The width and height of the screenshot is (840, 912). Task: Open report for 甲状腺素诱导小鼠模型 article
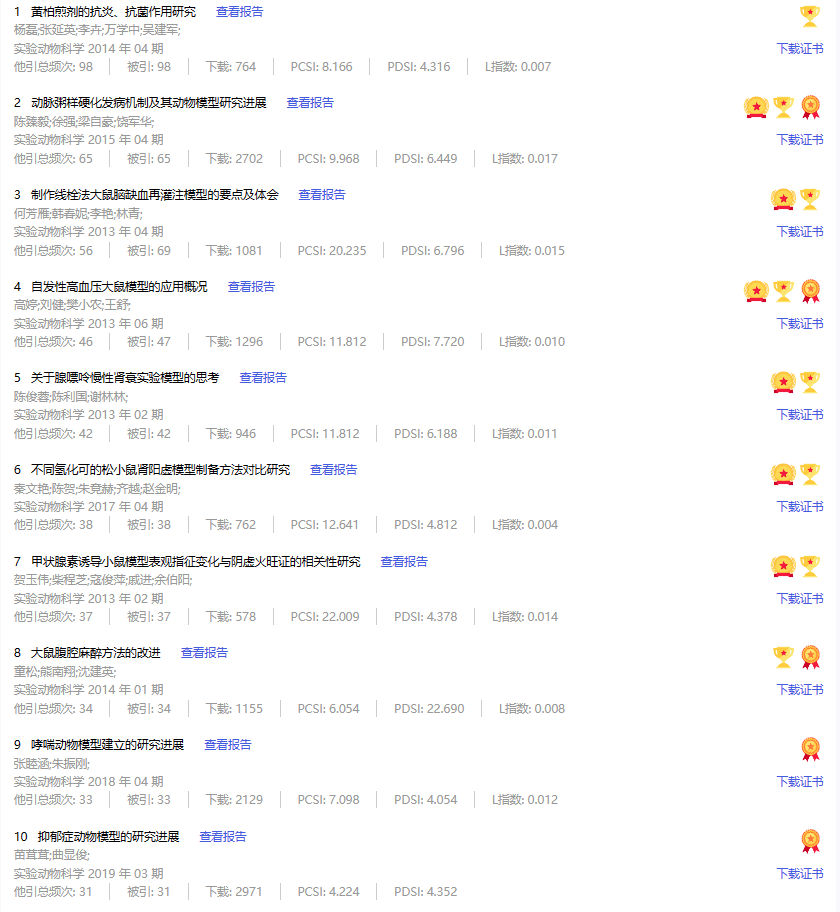click(404, 562)
